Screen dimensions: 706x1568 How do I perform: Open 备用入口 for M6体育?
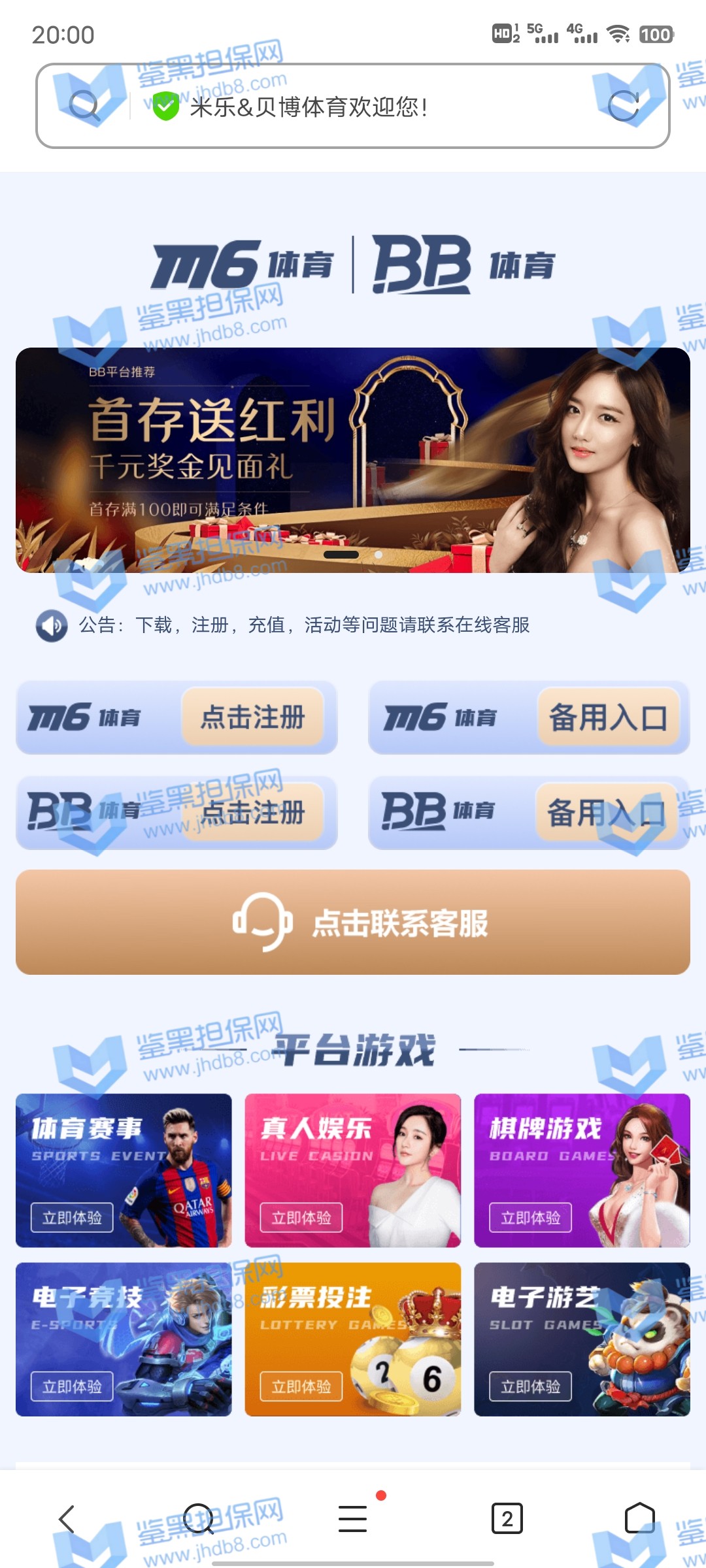point(608,717)
